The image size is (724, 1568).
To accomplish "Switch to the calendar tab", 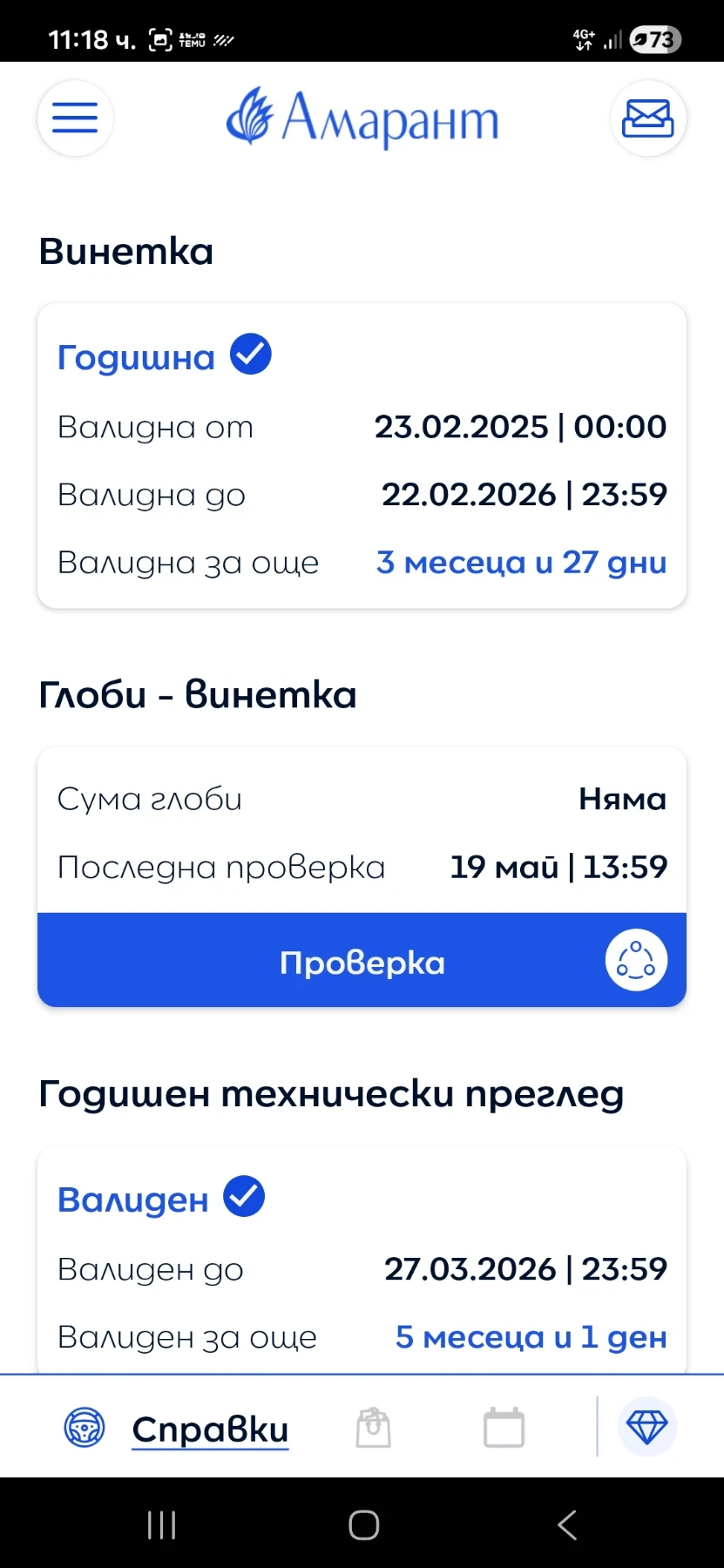I will (x=504, y=1429).
